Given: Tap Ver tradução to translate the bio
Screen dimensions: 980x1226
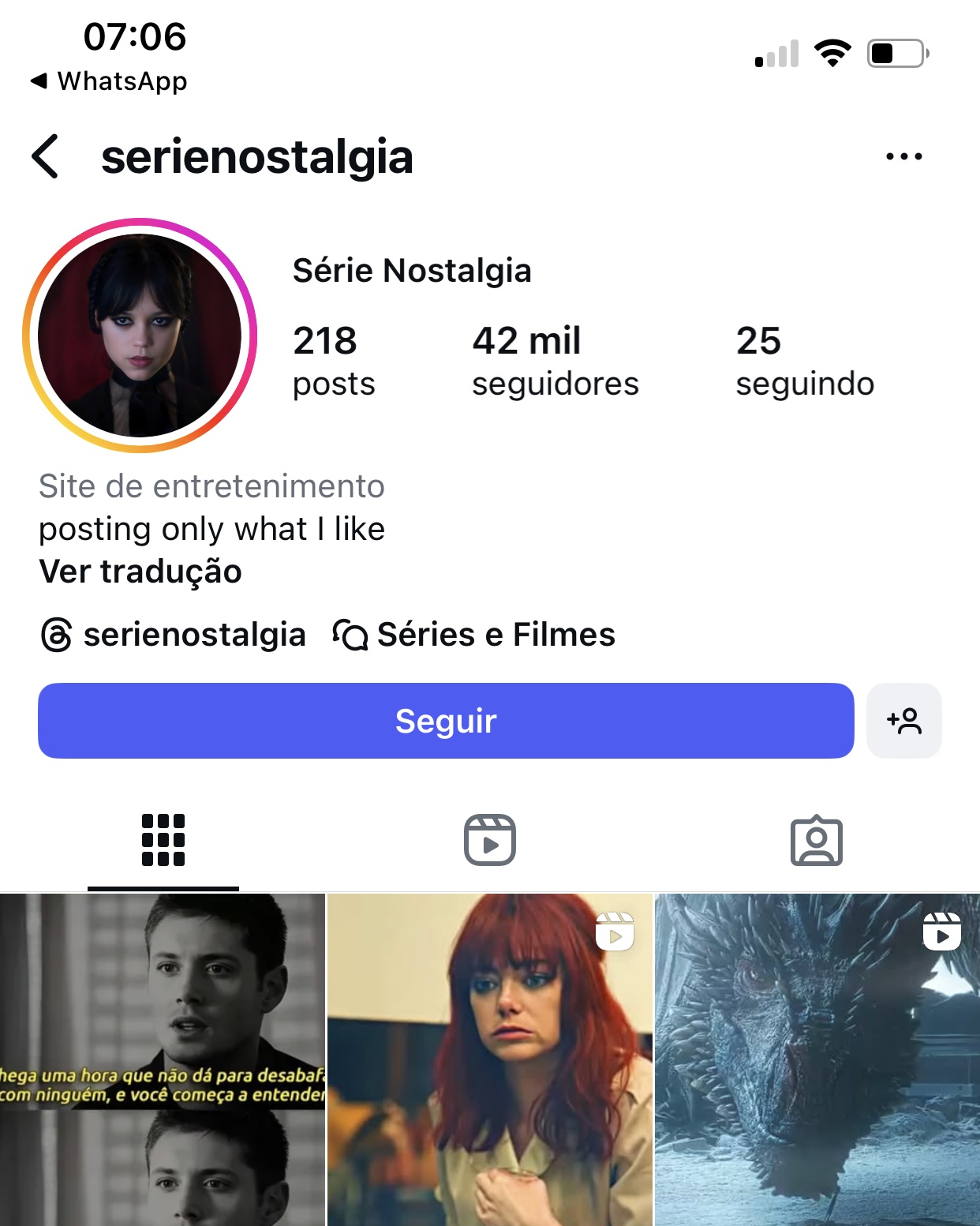Looking at the screenshot, I should pos(140,572).
